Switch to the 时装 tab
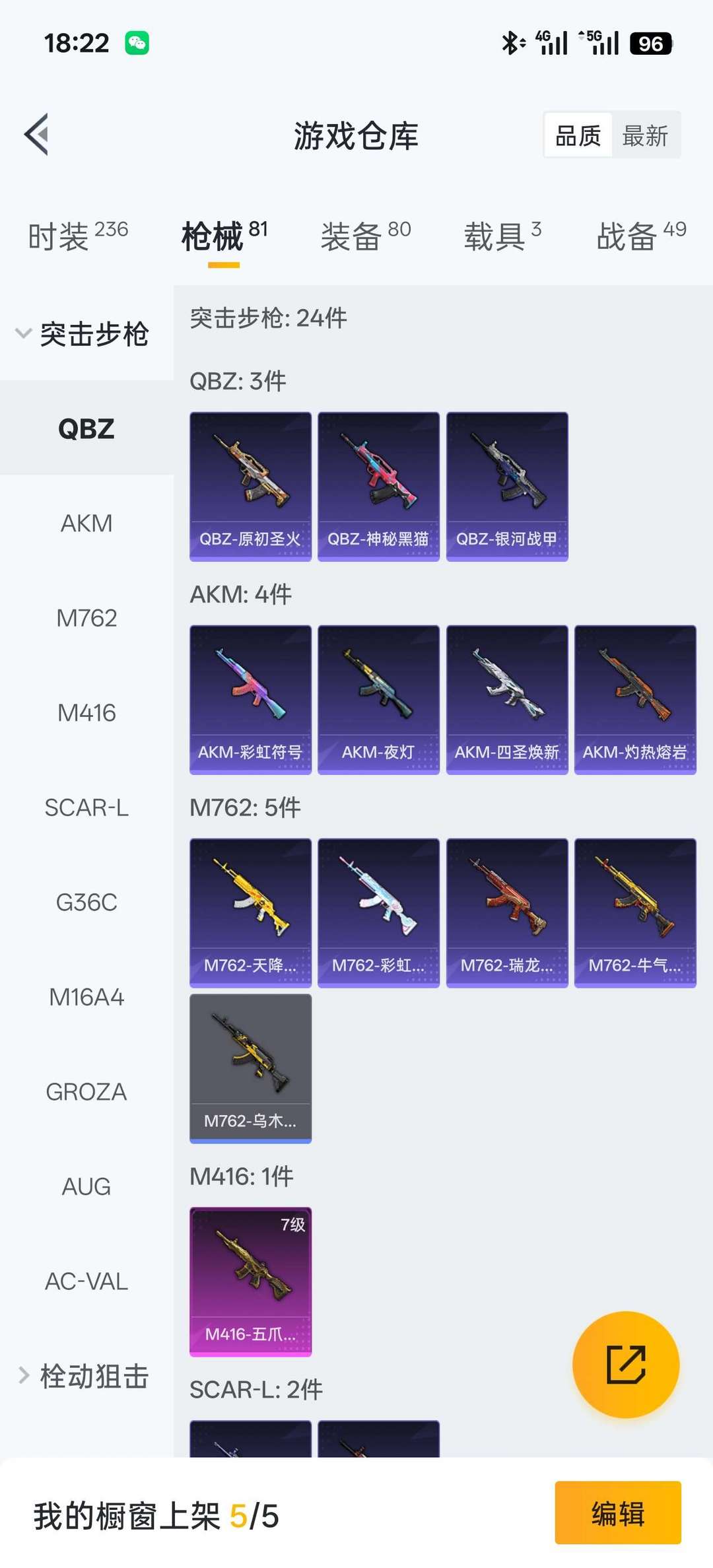Viewport: 713px width, 1568px height. [77, 236]
